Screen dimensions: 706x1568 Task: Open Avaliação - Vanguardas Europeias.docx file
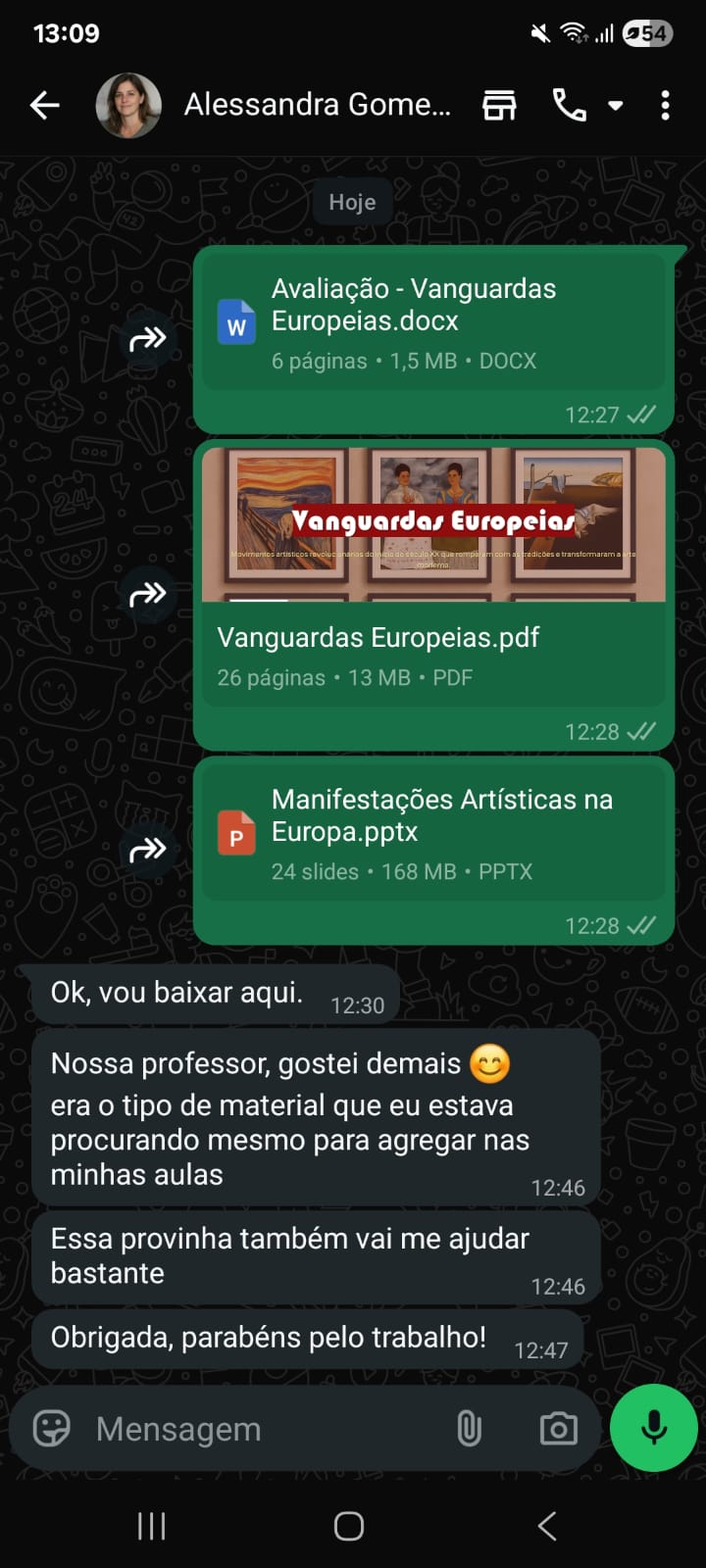pyautogui.click(x=433, y=322)
